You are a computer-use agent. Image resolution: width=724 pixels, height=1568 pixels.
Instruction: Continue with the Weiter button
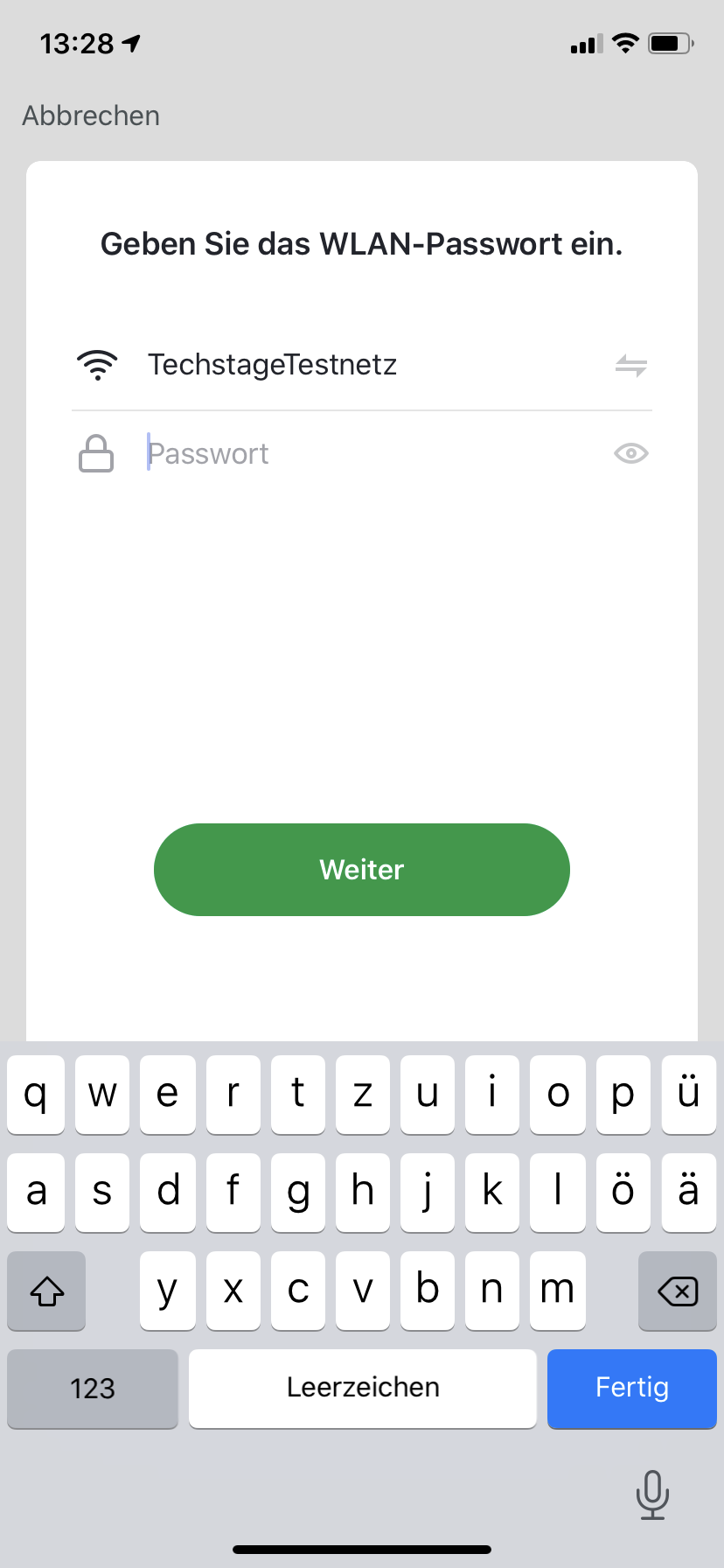(x=362, y=870)
